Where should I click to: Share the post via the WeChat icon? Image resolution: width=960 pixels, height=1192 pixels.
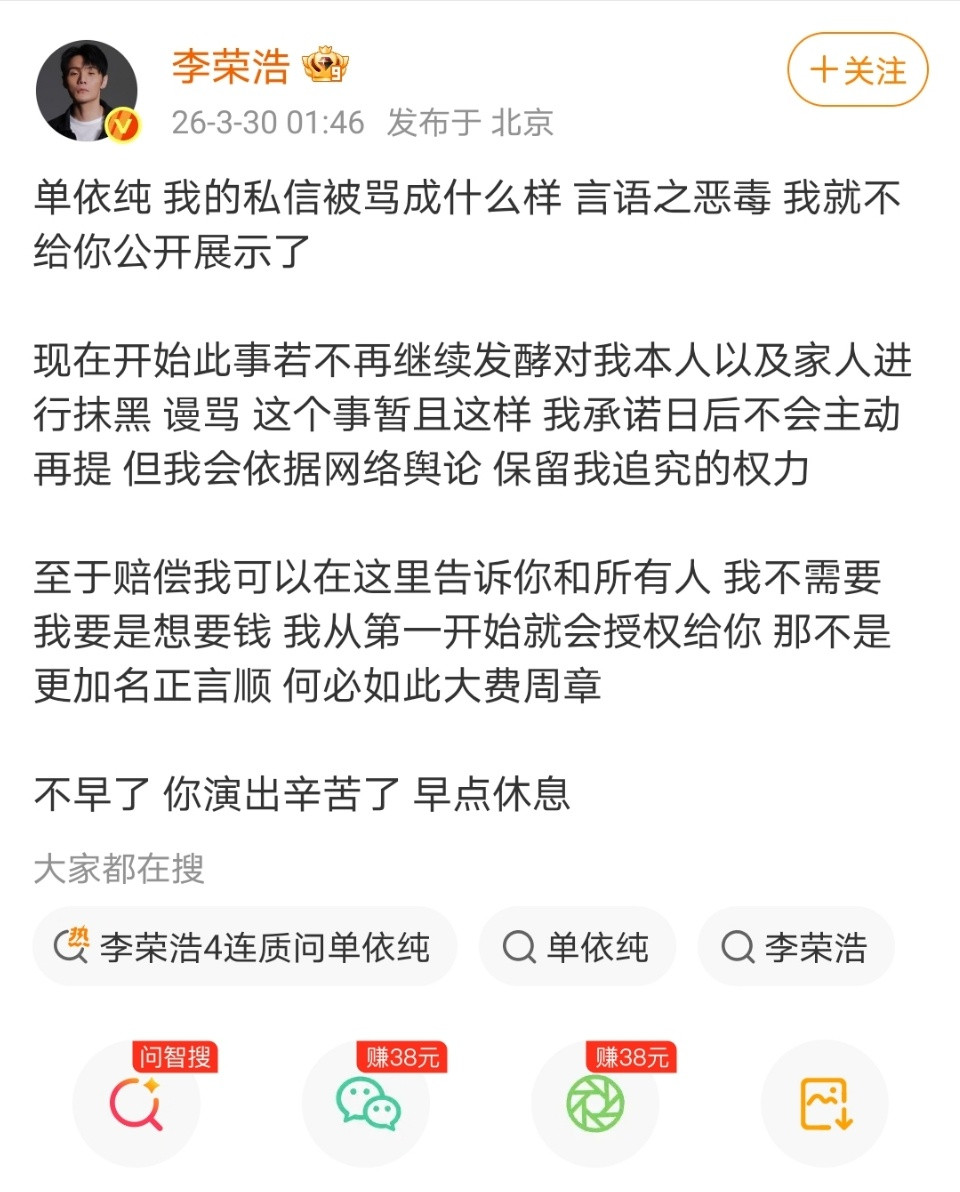point(367,1105)
